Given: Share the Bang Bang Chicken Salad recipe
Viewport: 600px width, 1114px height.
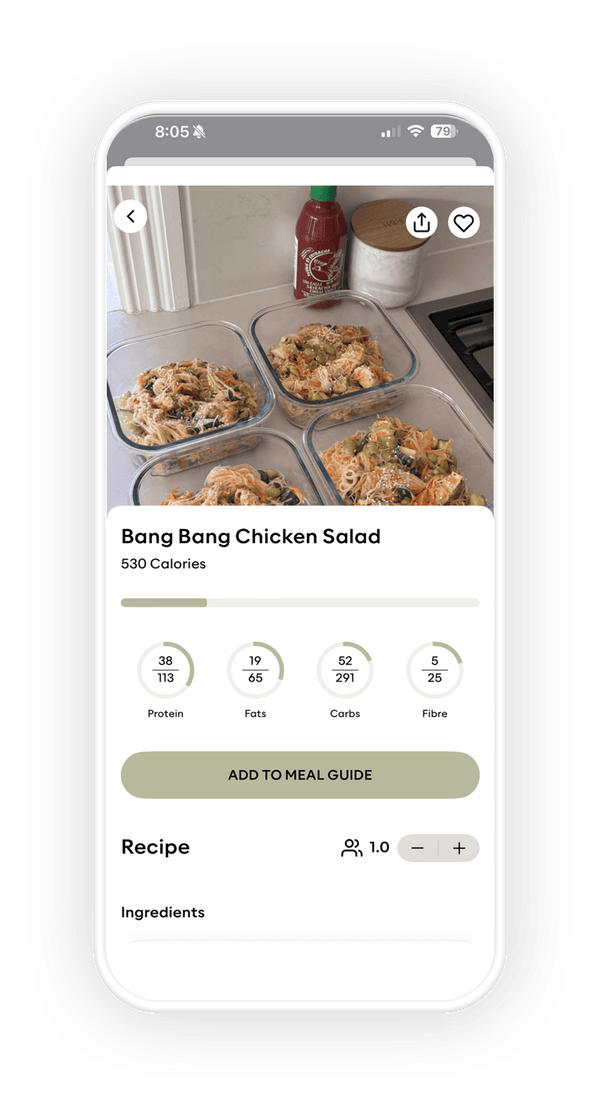Looking at the screenshot, I should click(x=422, y=223).
